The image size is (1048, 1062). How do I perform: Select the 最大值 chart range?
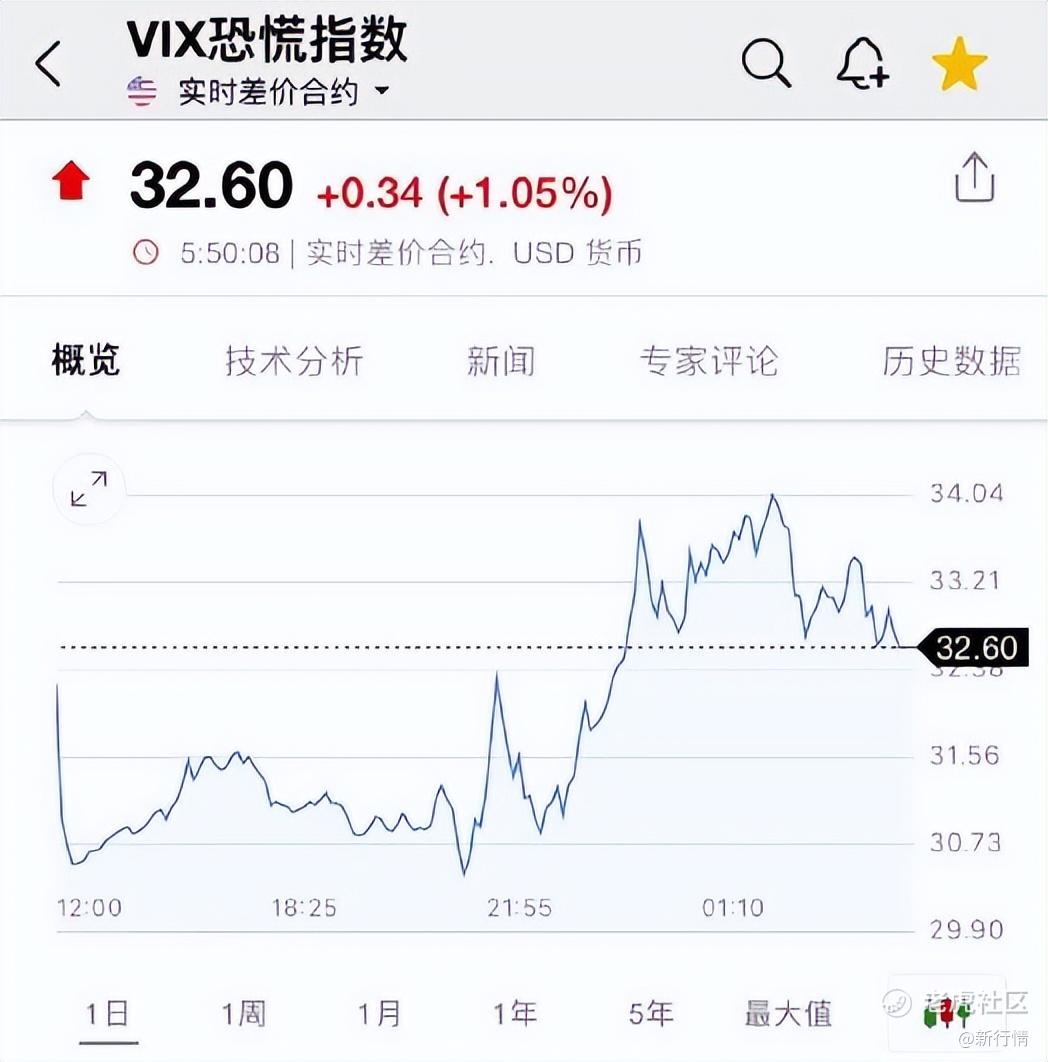[x=788, y=1014]
